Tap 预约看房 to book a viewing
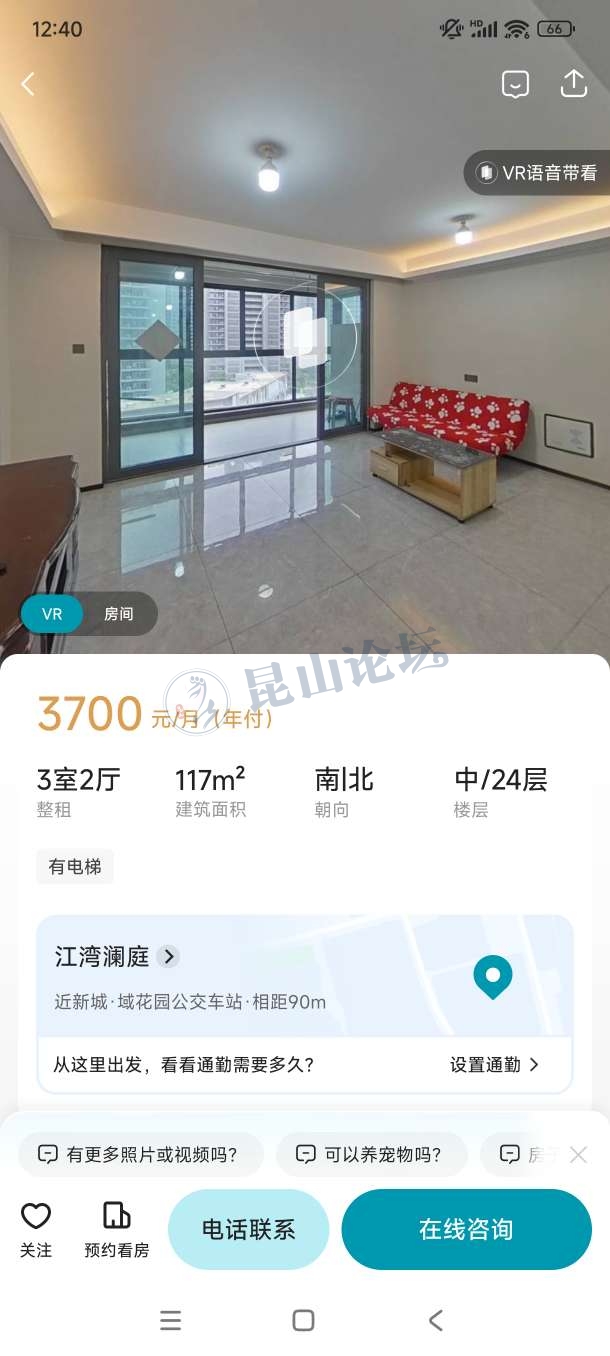Viewport: 610px width, 1356px height. coord(117,1229)
